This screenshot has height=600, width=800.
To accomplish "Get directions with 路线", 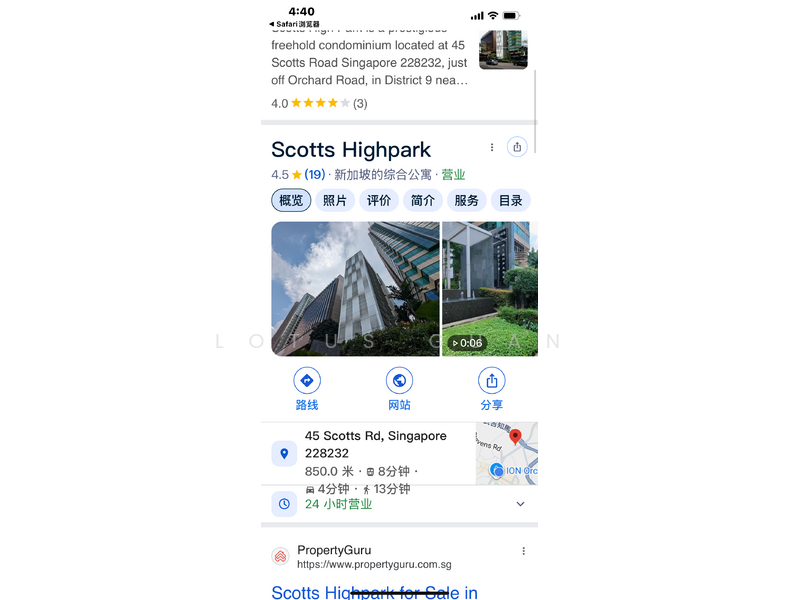I will tap(307, 389).
